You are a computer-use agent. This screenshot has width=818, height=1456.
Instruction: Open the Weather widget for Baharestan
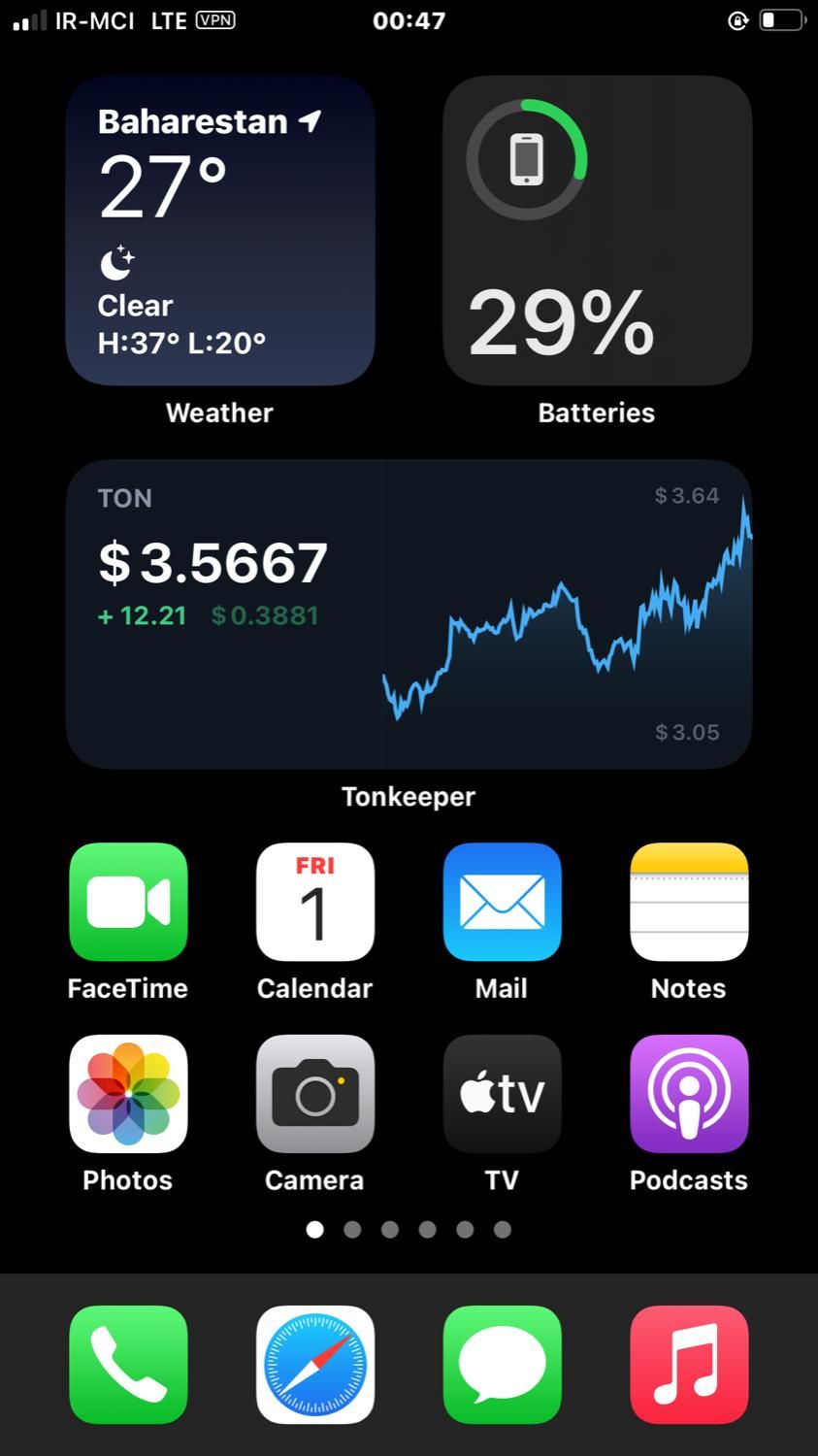tap(220, 231)
